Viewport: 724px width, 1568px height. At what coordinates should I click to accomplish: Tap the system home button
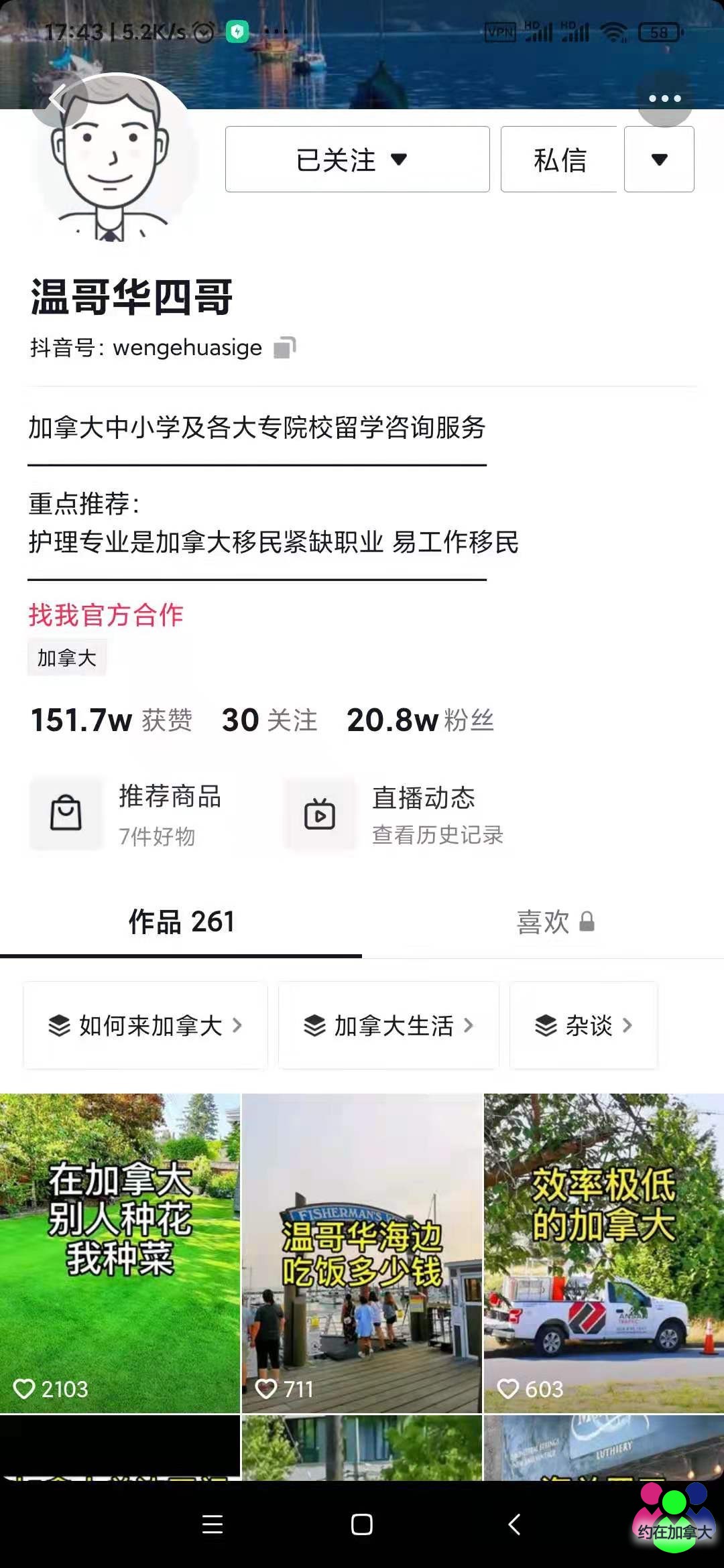tap(362, 1524)
